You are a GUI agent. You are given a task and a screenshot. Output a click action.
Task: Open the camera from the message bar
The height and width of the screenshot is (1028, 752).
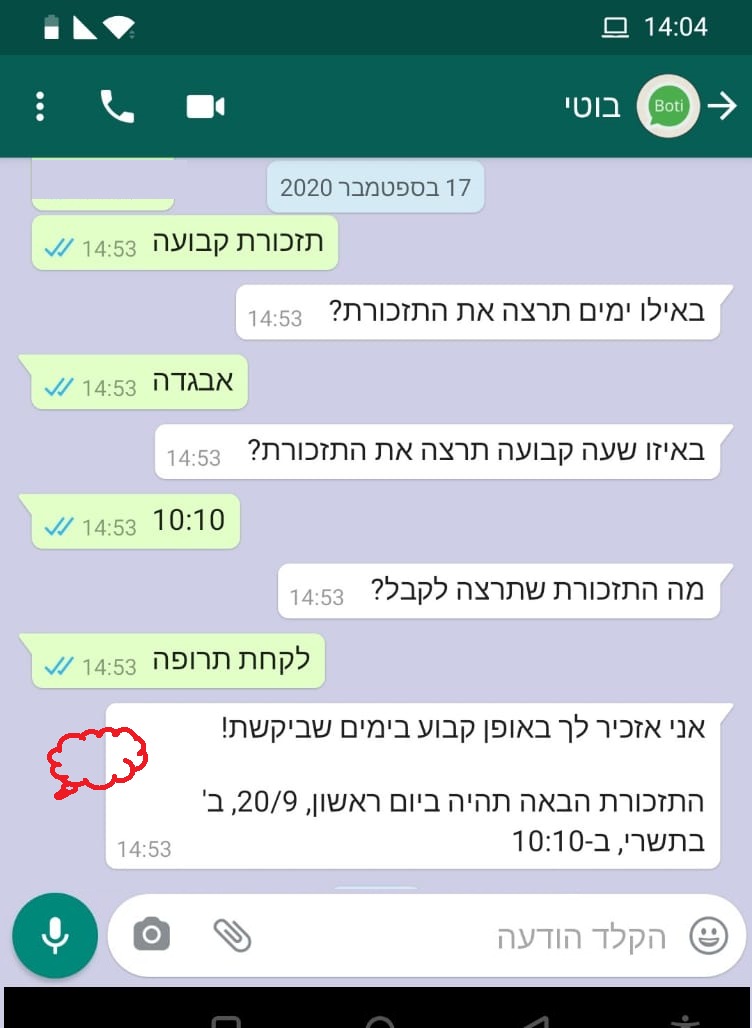click(x=152, y=935)
